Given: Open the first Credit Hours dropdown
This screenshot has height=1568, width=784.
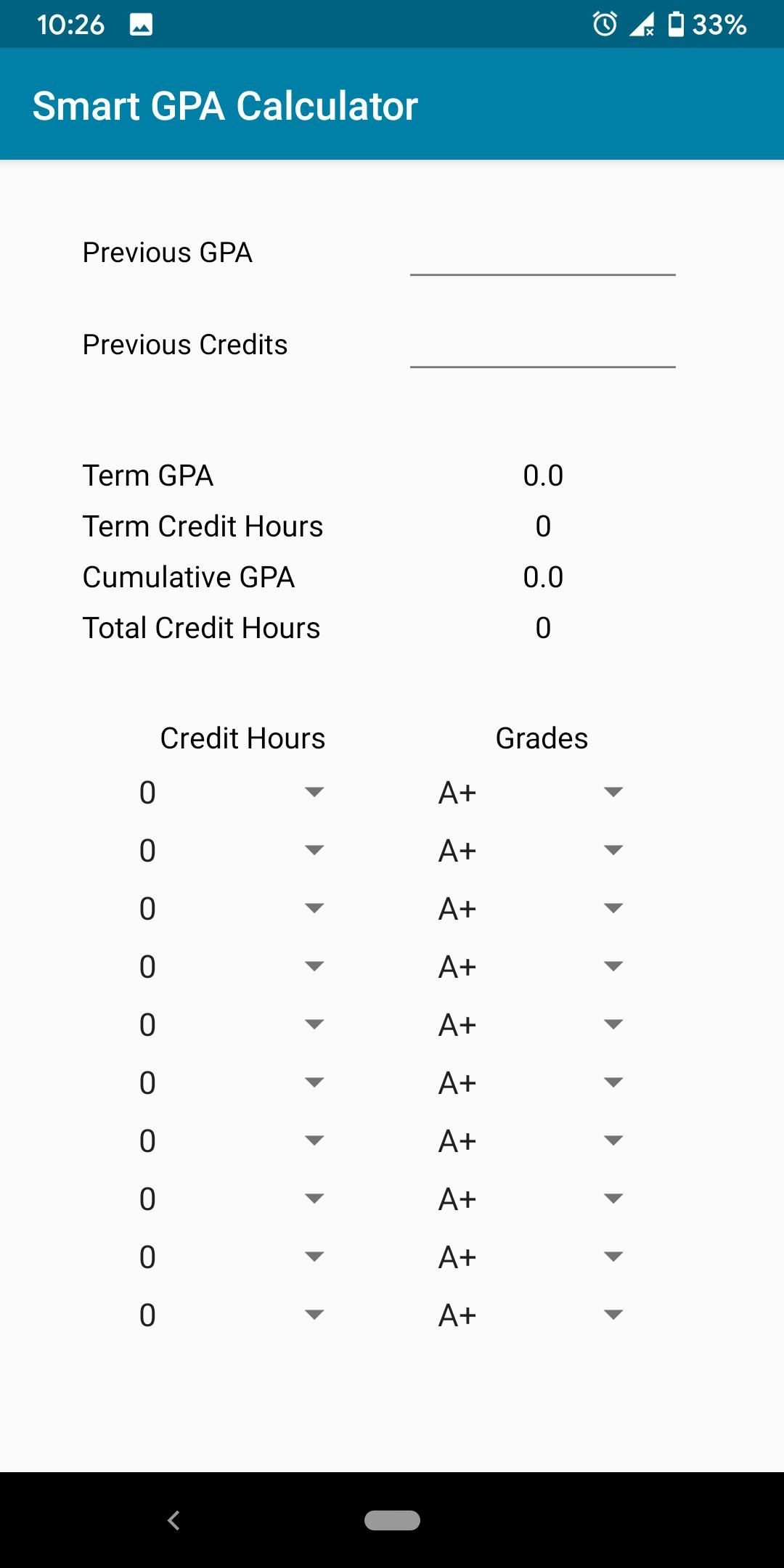Looking at the screenshot, I should [232, 792].
